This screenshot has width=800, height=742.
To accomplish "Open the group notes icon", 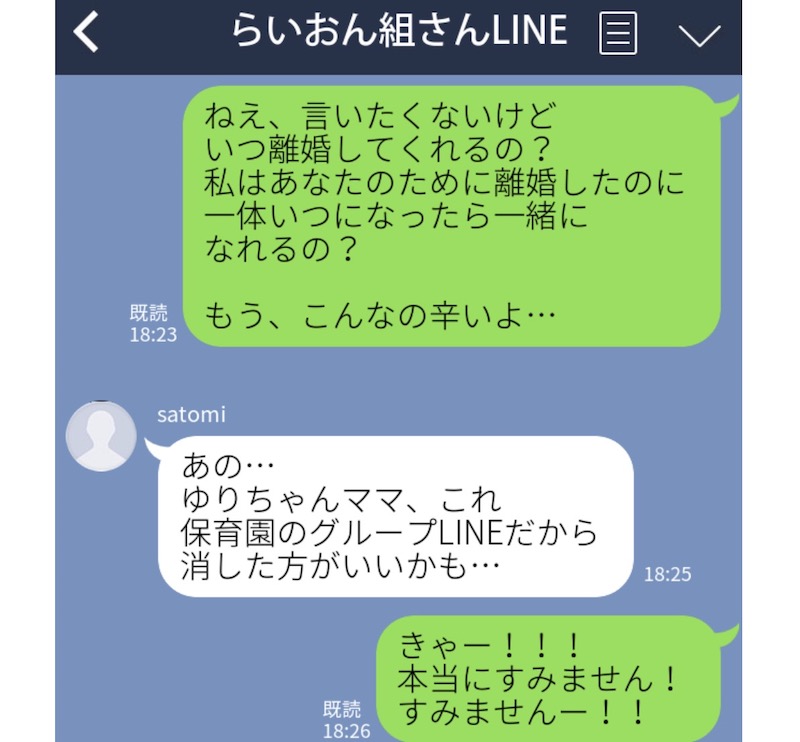I will 618,34.
